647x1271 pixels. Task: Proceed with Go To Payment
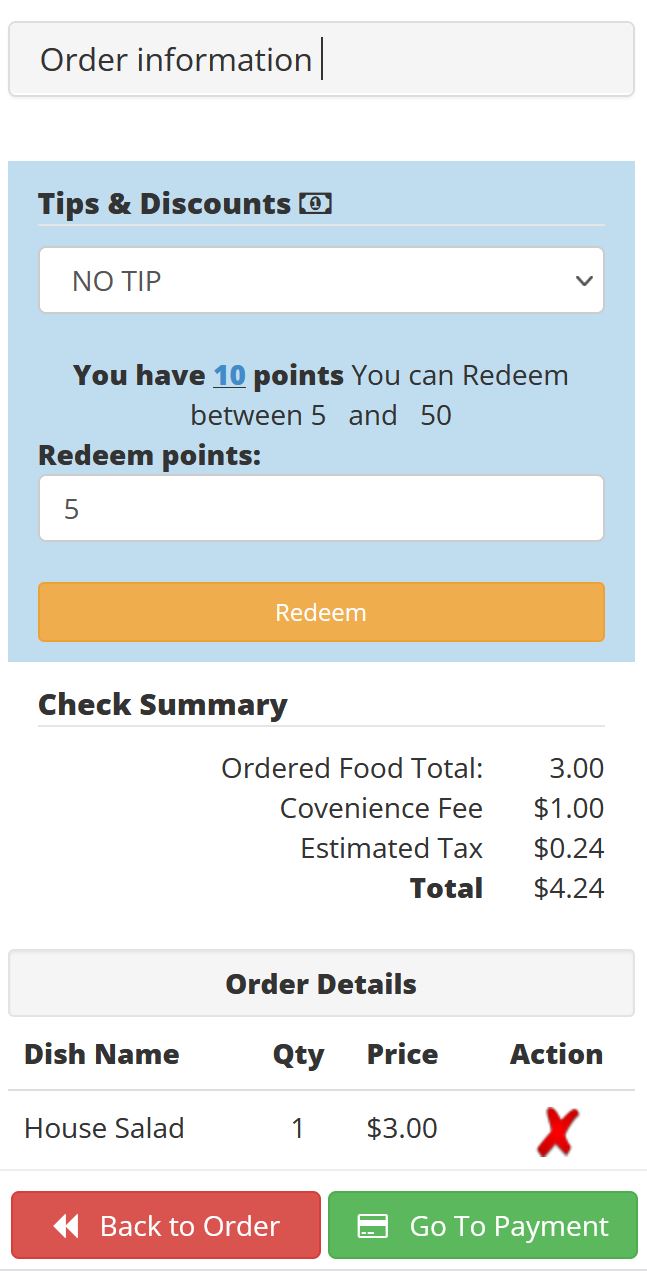click(x=483, y=1225)
